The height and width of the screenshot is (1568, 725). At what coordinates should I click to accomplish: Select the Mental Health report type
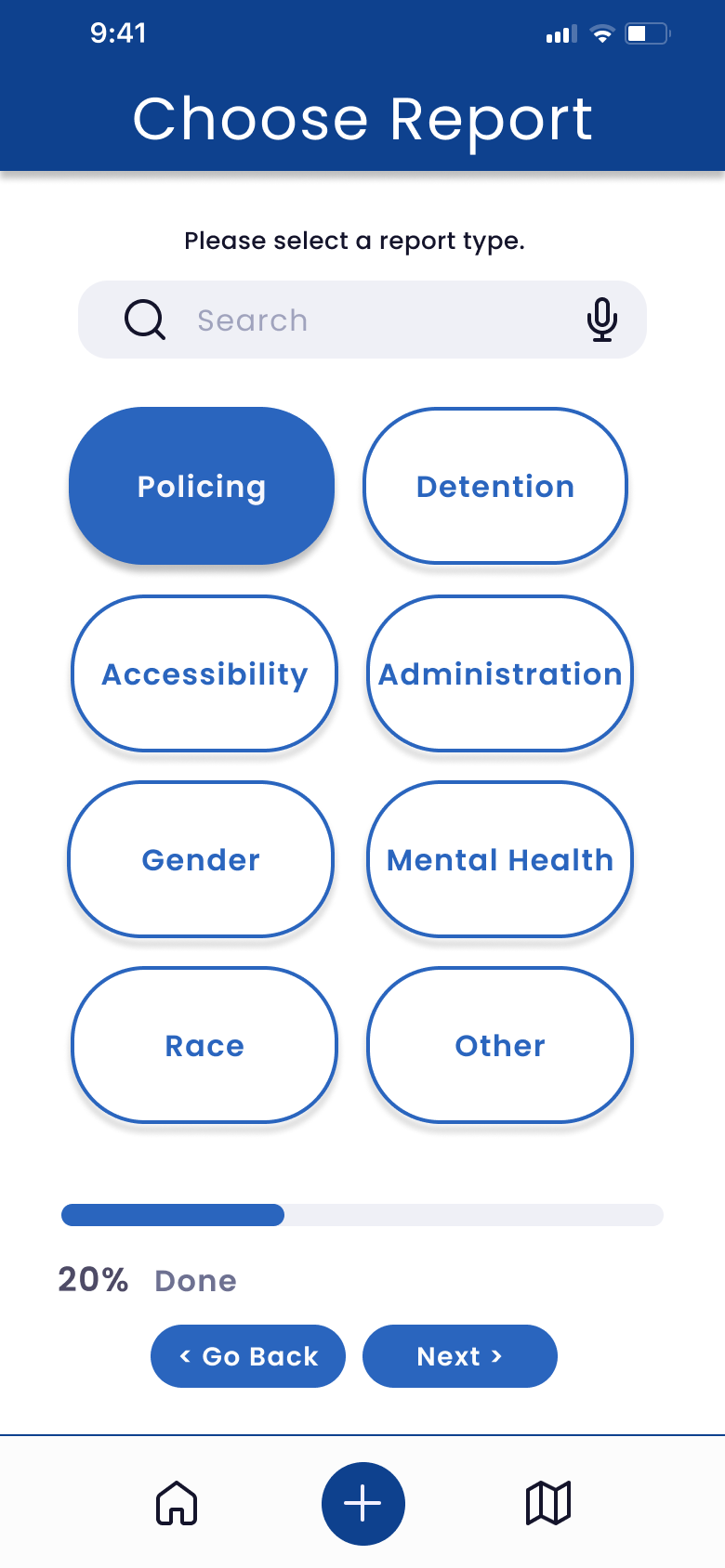pos(500,859)
